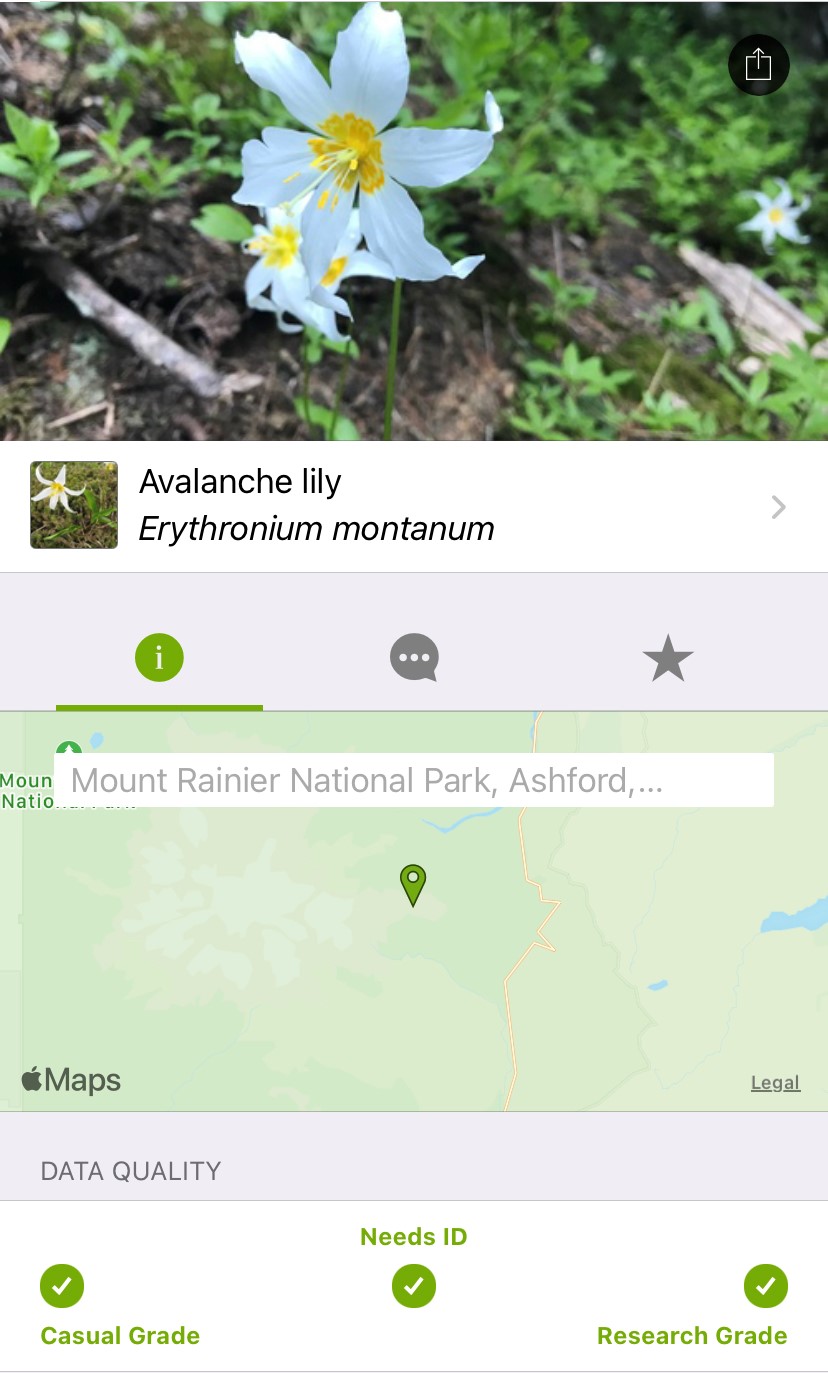Share this observation photo
Screen dimensions: 828x1373
point(758,65)
